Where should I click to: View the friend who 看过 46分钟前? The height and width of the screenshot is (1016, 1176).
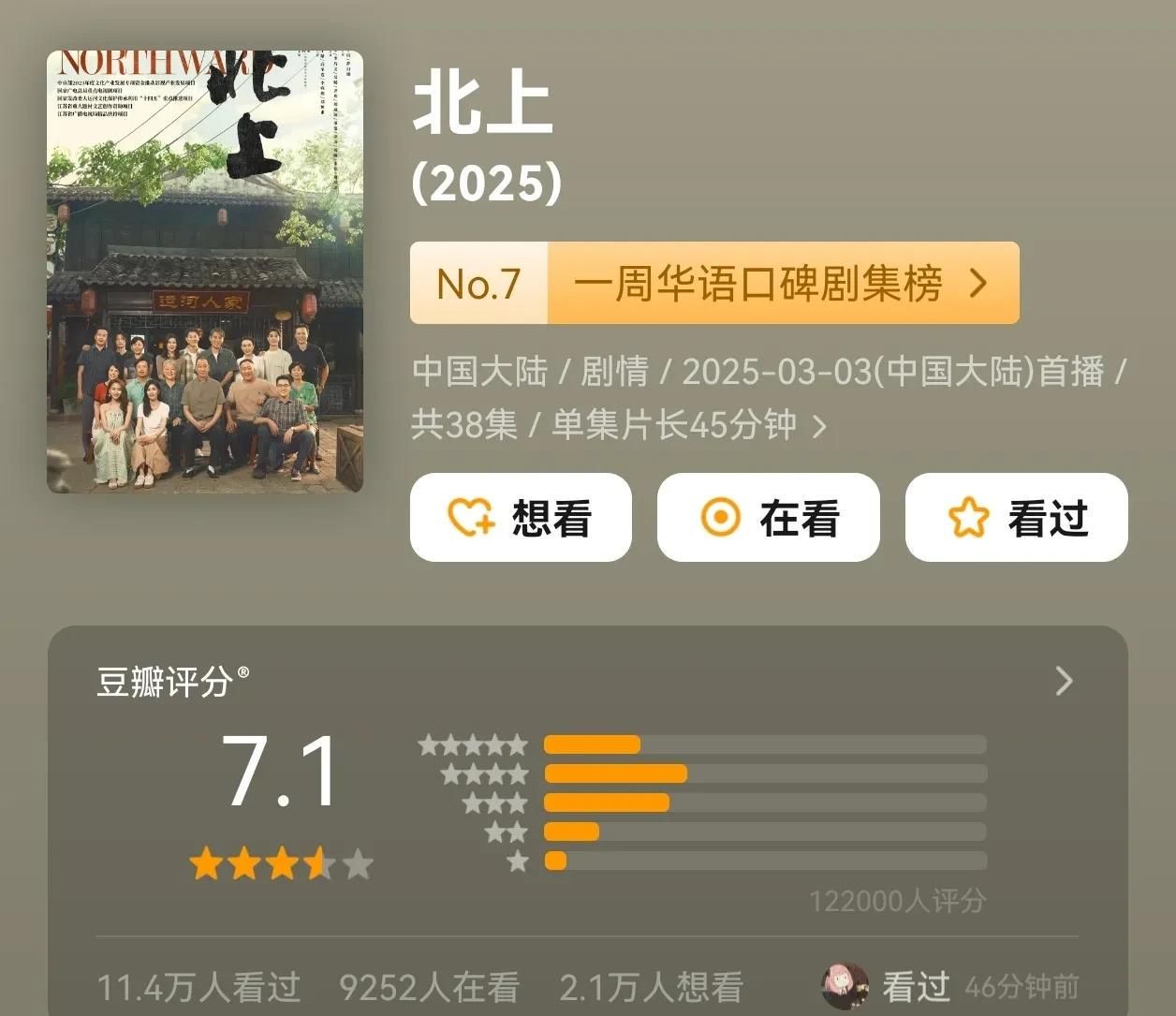click(845, 986)
